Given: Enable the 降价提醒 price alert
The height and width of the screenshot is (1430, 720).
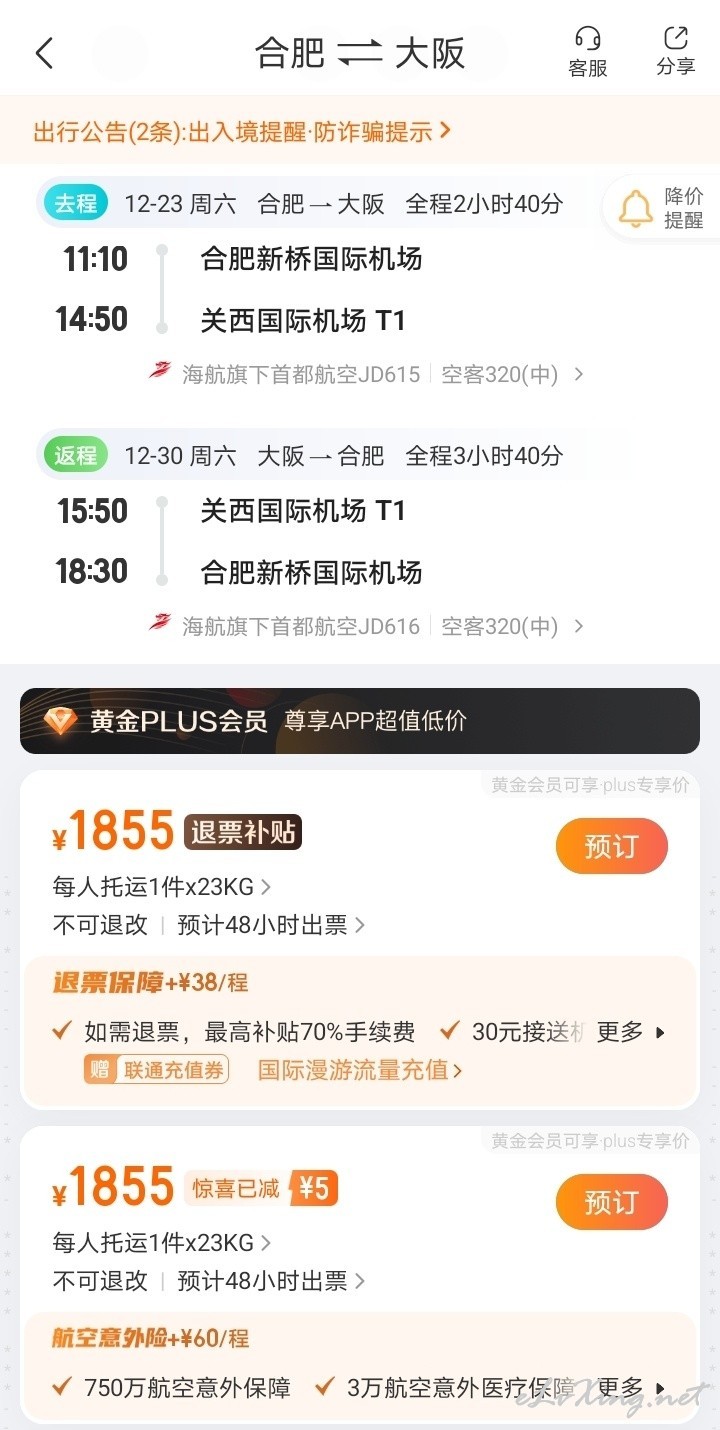Looking at the screenshot, I should pyautogui.click(x=662, y=208).
